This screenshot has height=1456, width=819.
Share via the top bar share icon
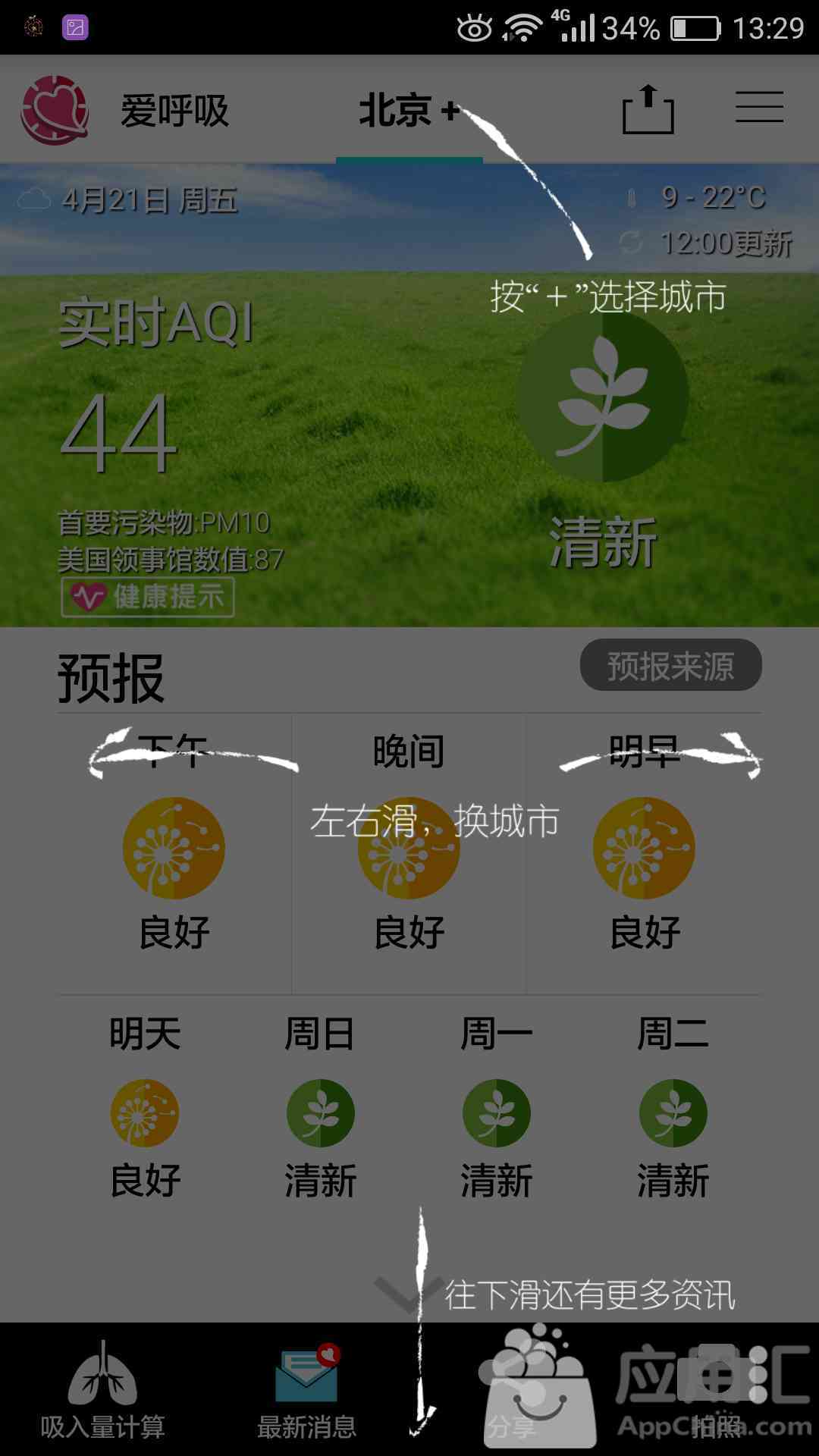pos(648,110)
